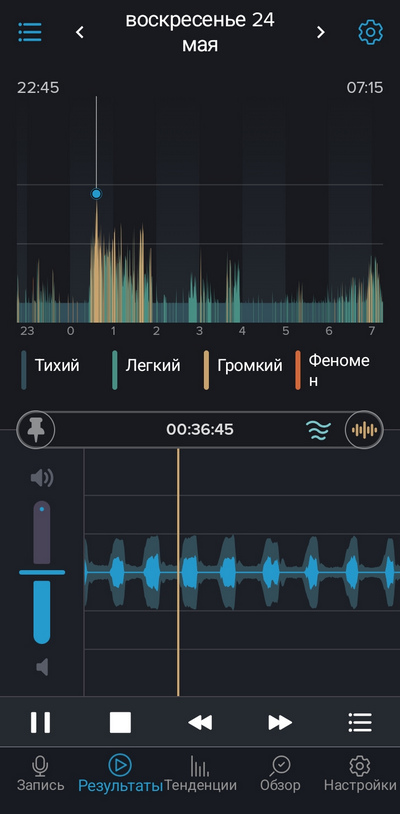Image resolution: width=400 pixels, height=814 pixels.
Task: Open the Результаты tab
Action: point(120,774)
